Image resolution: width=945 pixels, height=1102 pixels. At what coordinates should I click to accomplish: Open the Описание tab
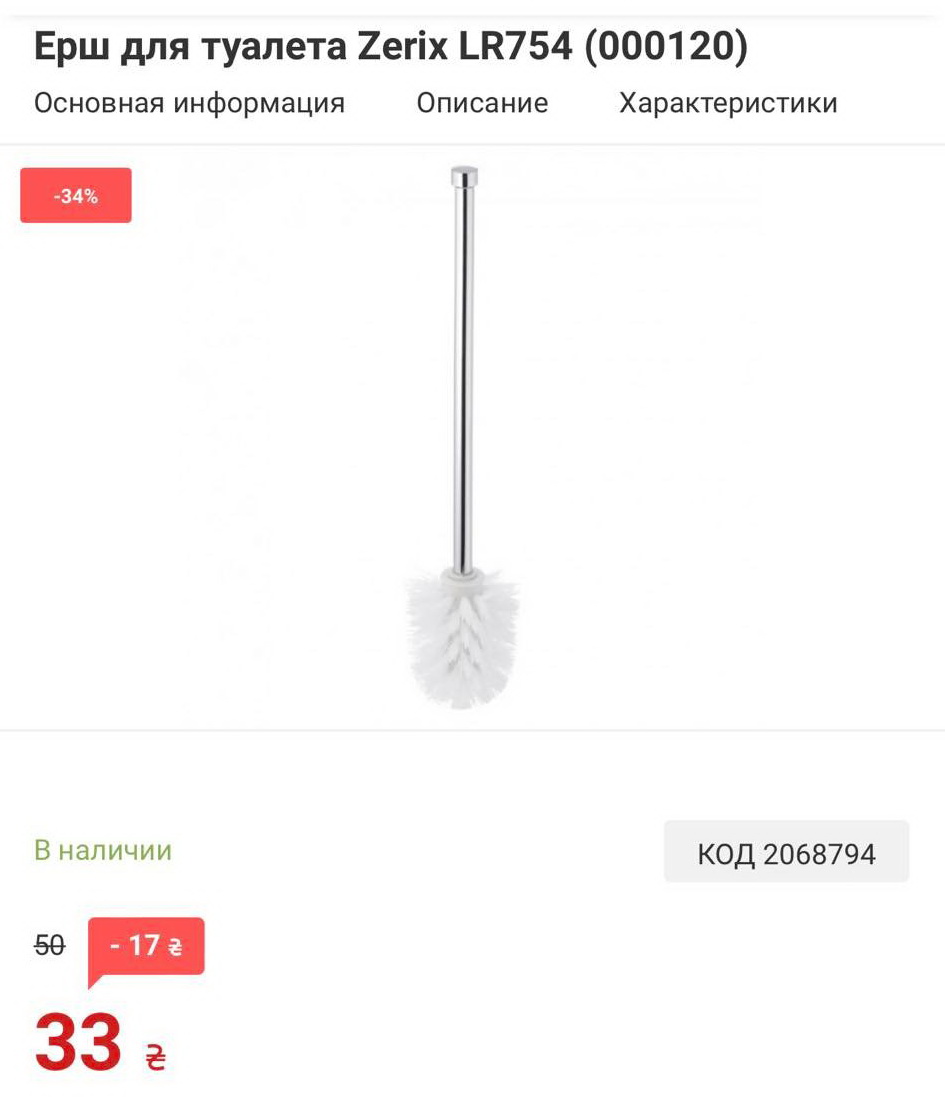[x=482, y=103]
